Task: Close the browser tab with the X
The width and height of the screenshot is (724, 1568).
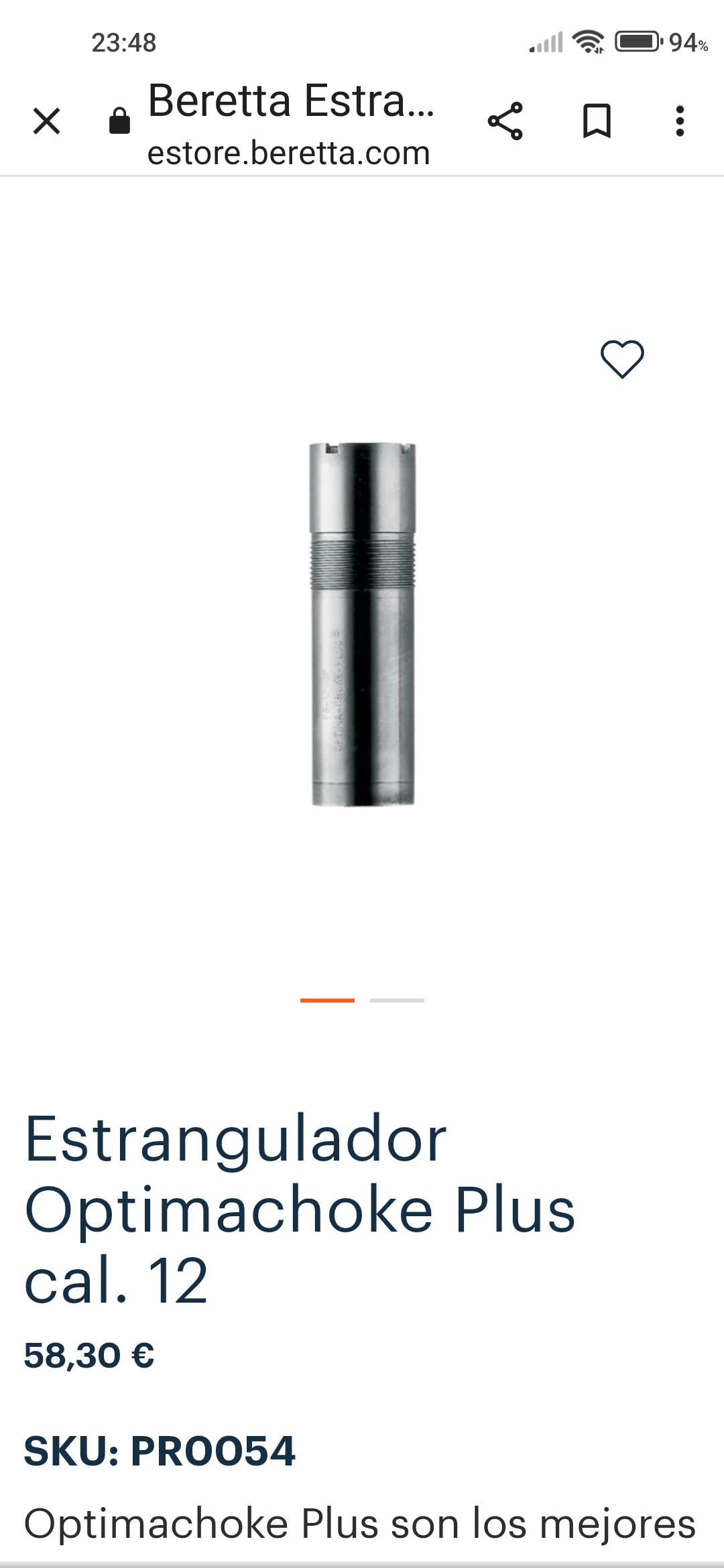Action: pyautogui.click(x=47, y=121)
